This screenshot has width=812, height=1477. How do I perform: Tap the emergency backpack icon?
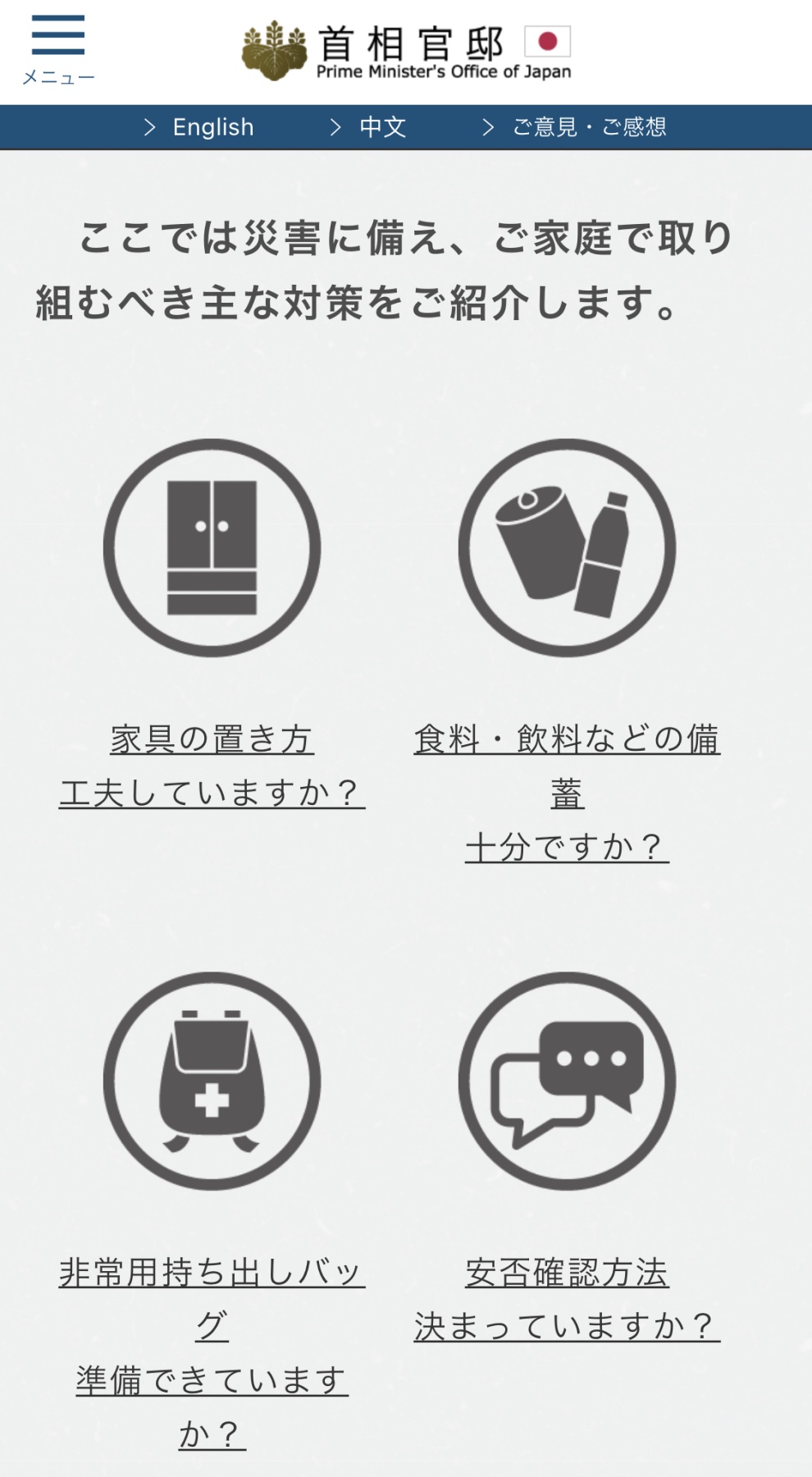(212, 1081)
